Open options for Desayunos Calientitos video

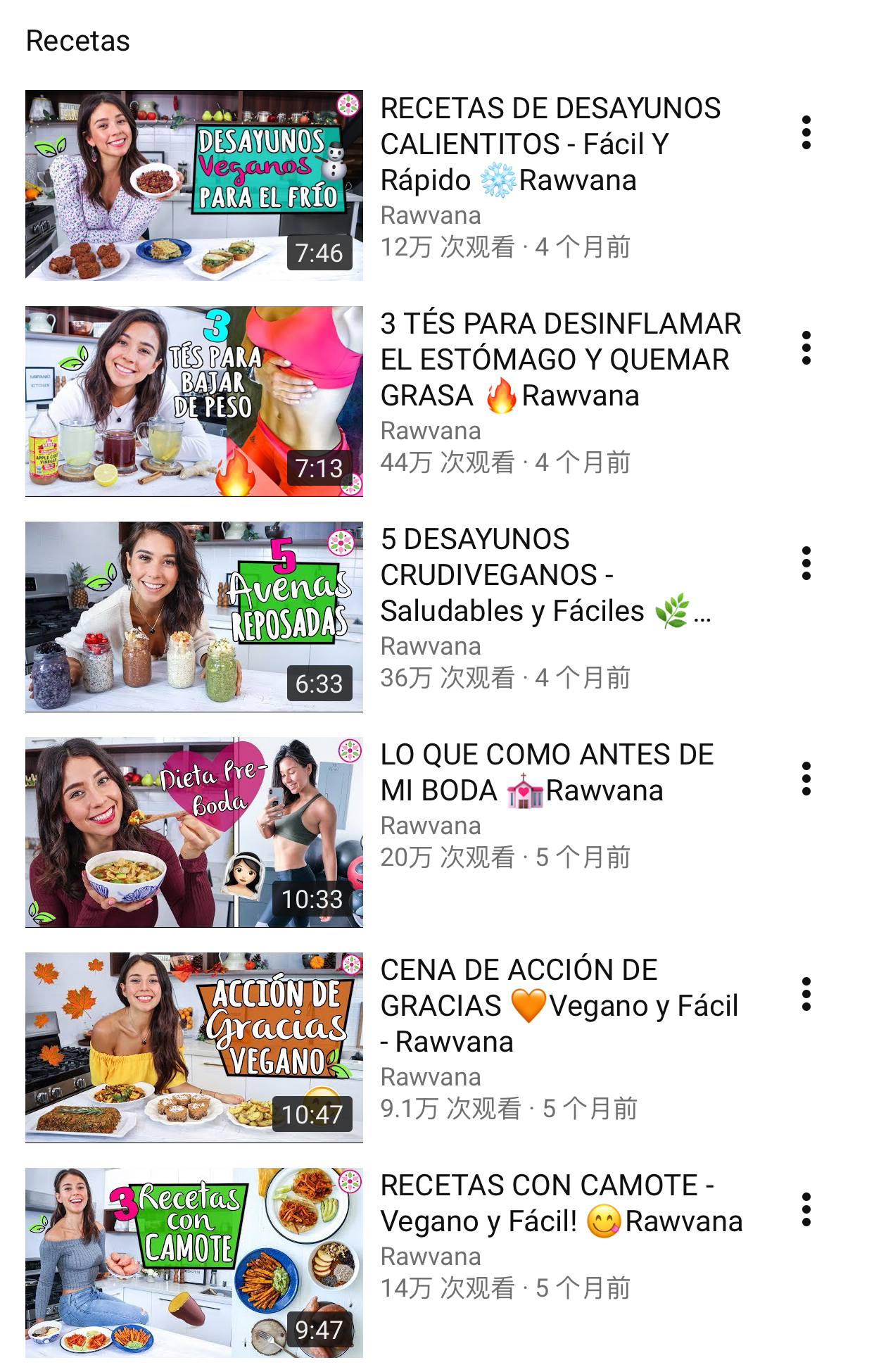[806, 132]
